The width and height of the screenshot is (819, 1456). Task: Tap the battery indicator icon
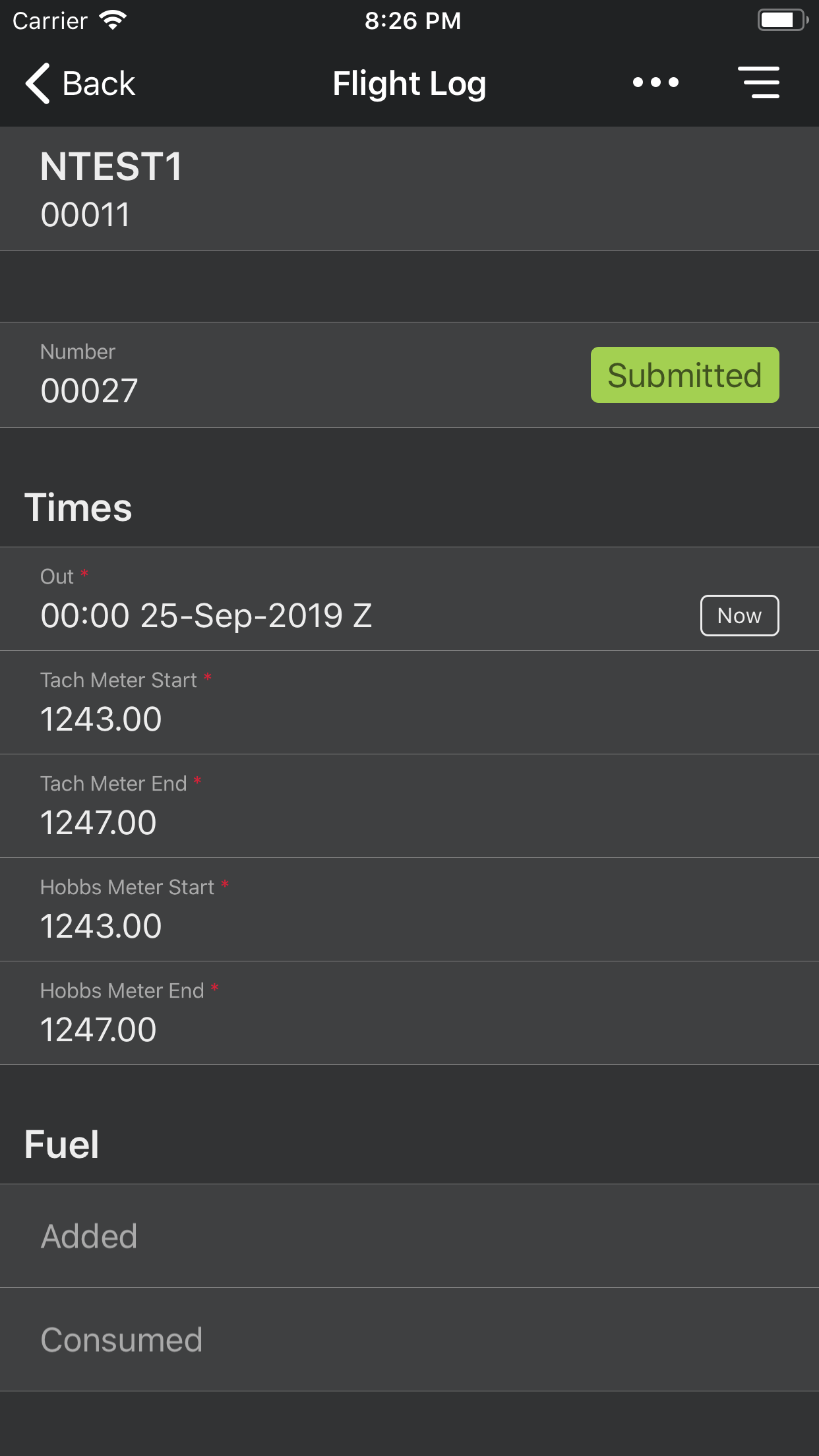point(781,20)
